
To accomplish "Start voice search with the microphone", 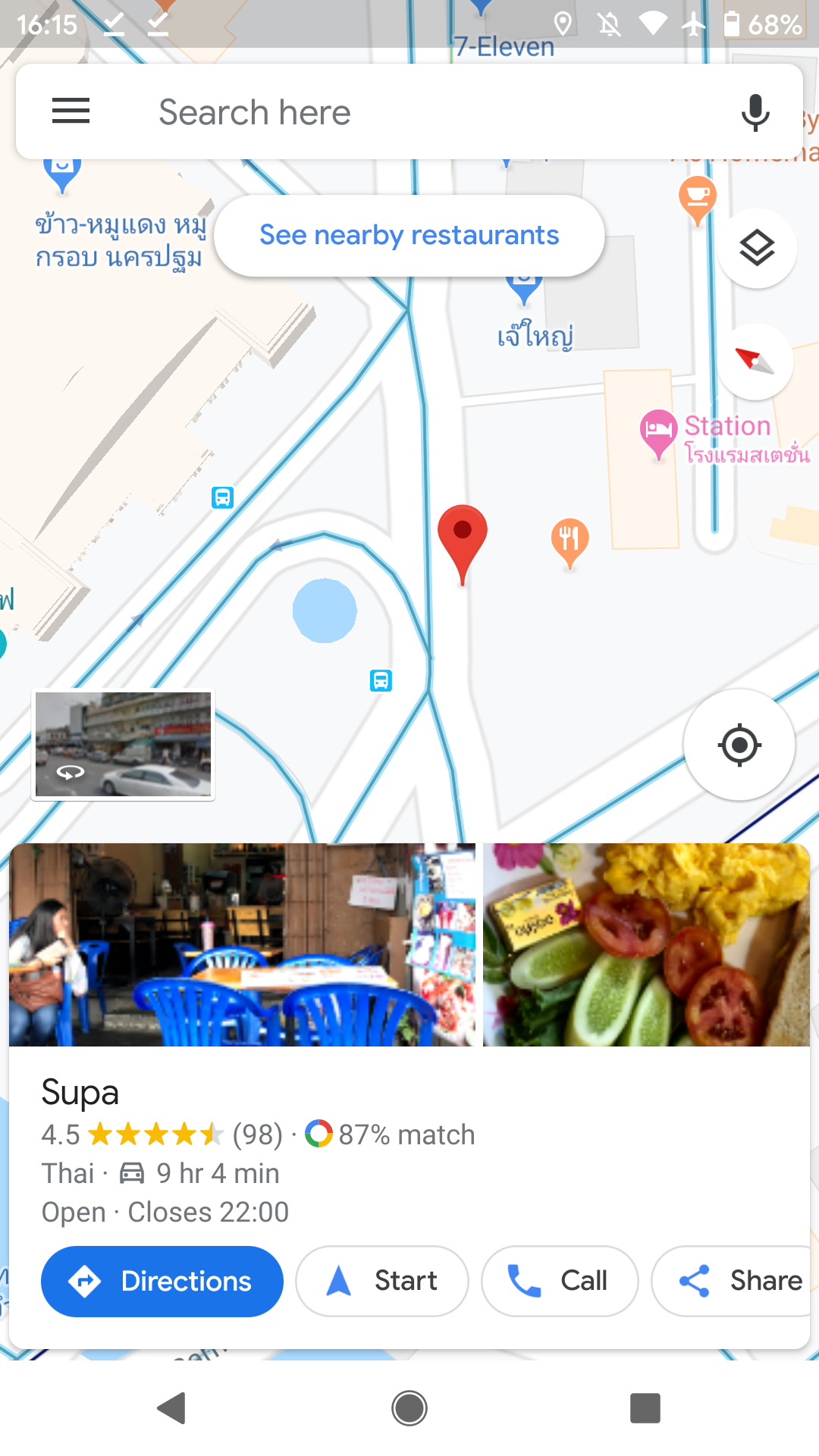I will click(755, 112).
